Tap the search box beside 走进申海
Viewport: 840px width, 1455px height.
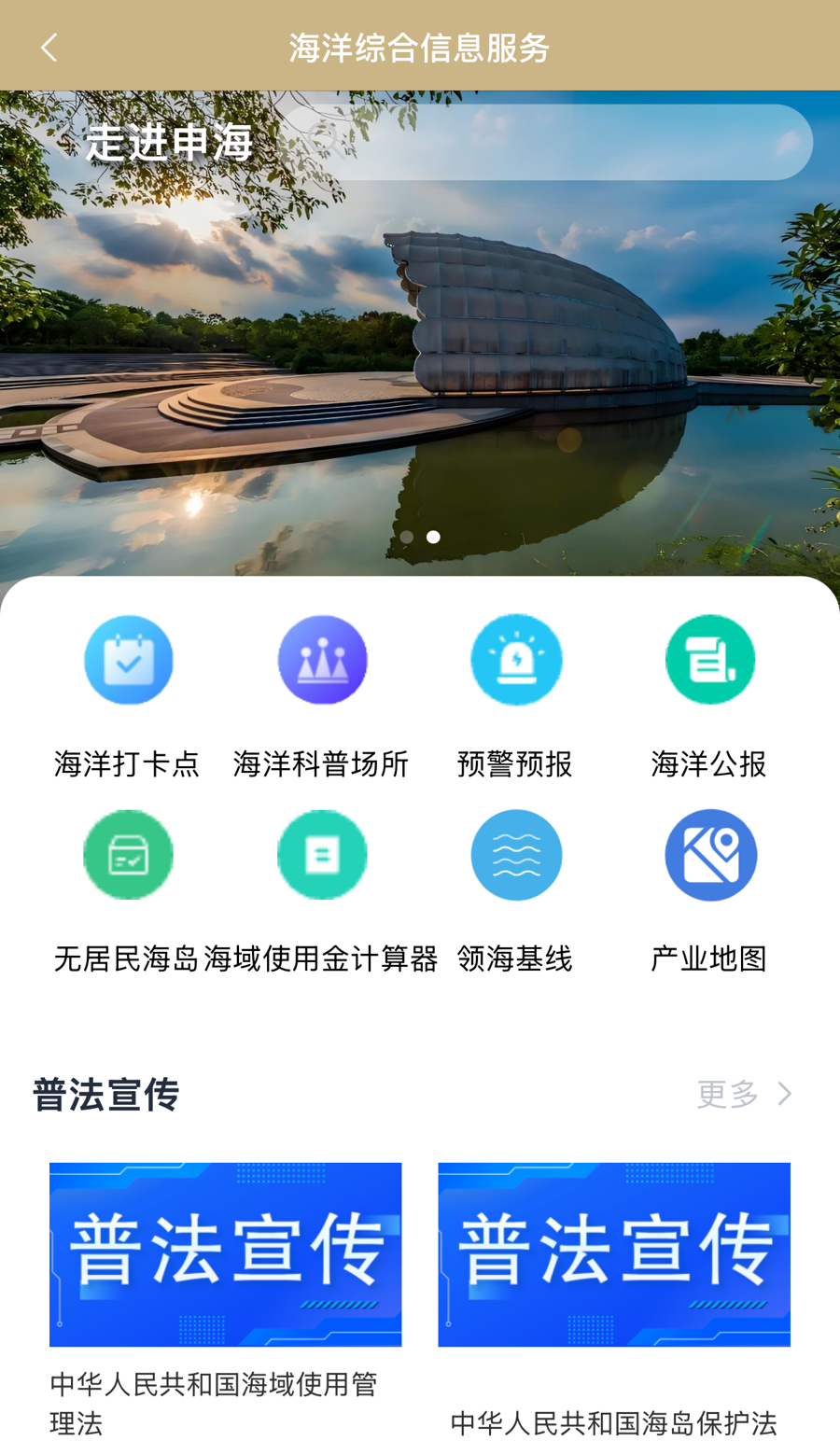[547, 142]
